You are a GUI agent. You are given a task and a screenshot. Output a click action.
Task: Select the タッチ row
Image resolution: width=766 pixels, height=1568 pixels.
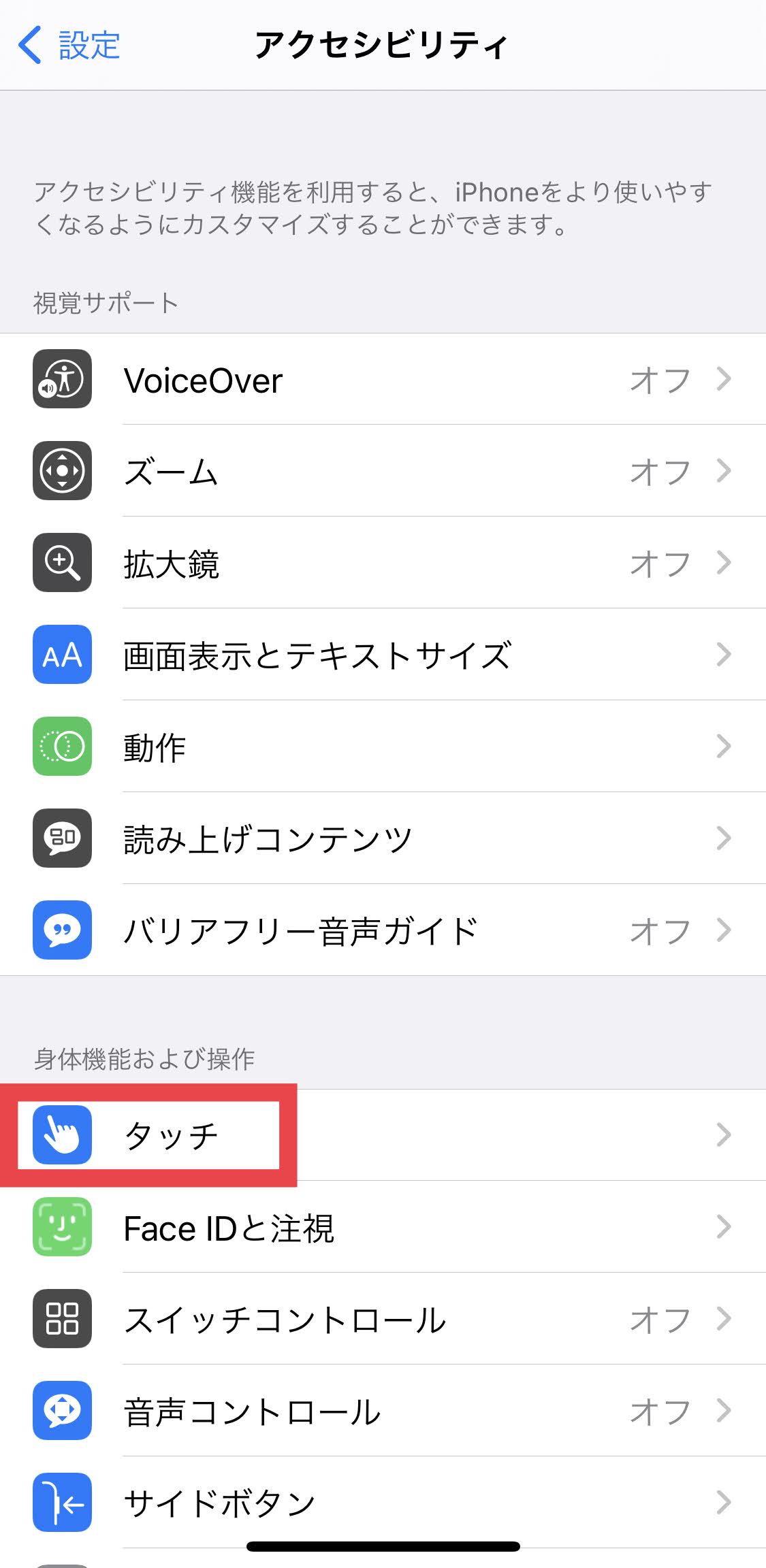point(381,1135)
